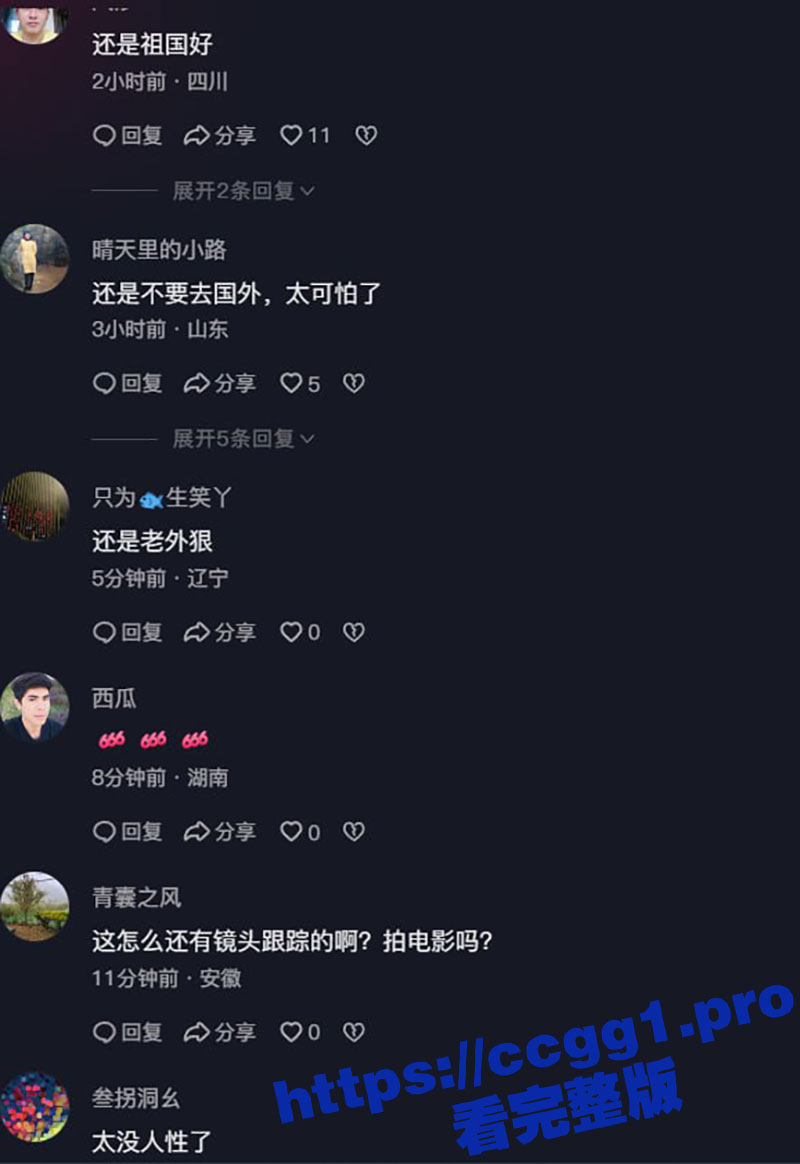This screenshot has height=1164, width=800.
Task: Dislike the comment 还是祖国好
Action: point(366,135)
